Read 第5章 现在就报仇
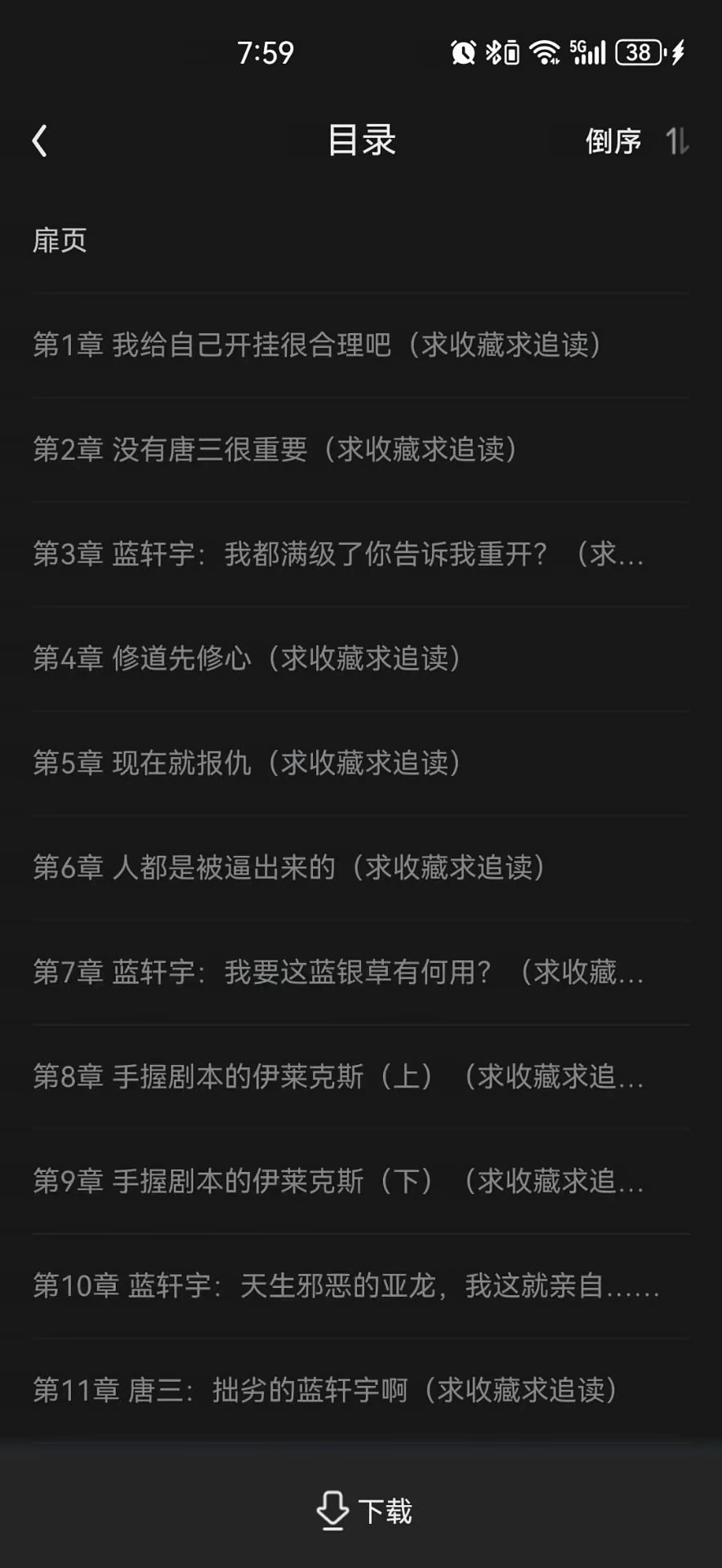722x1568 pixels. click(x=247, y=763)
